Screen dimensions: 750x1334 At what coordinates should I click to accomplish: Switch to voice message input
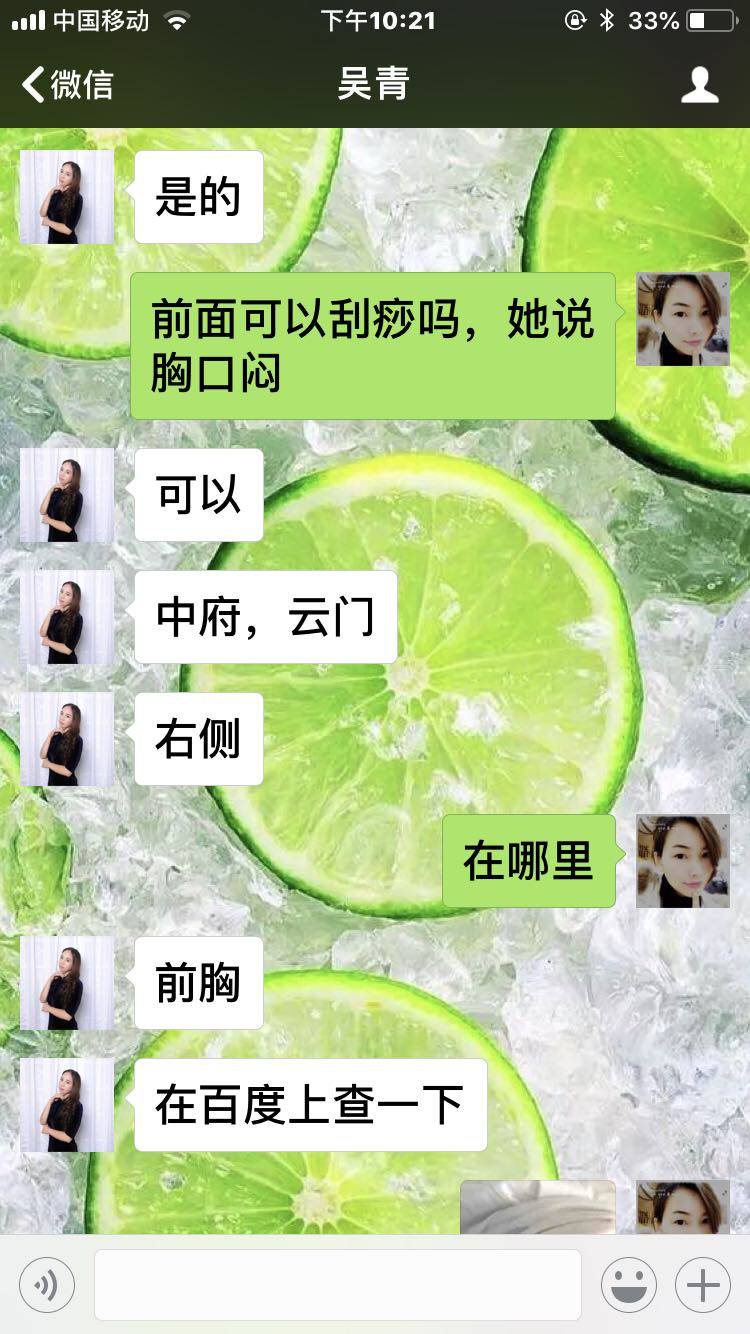click(x=47, y=1285)
